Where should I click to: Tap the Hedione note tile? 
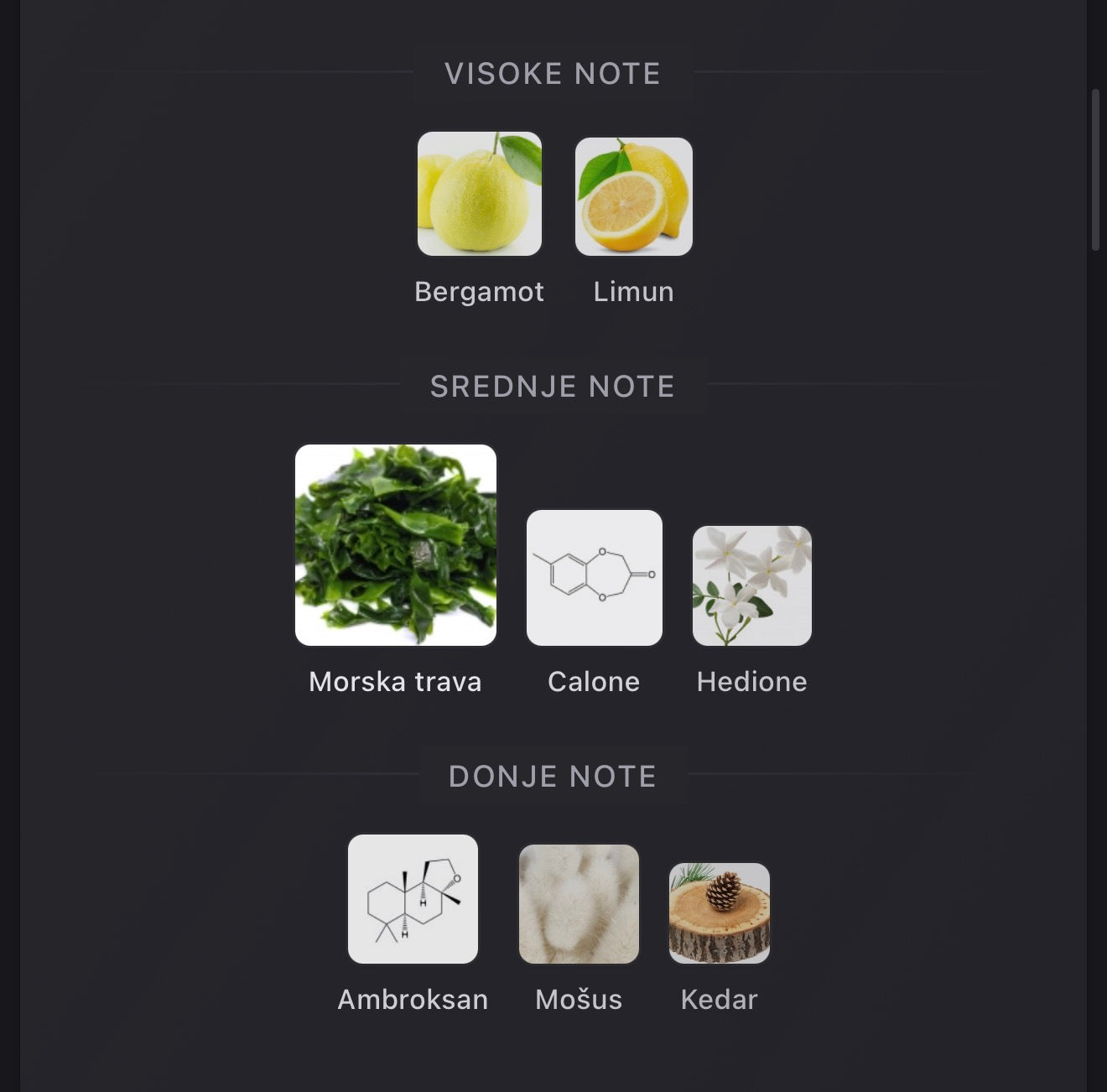(751, 585)
